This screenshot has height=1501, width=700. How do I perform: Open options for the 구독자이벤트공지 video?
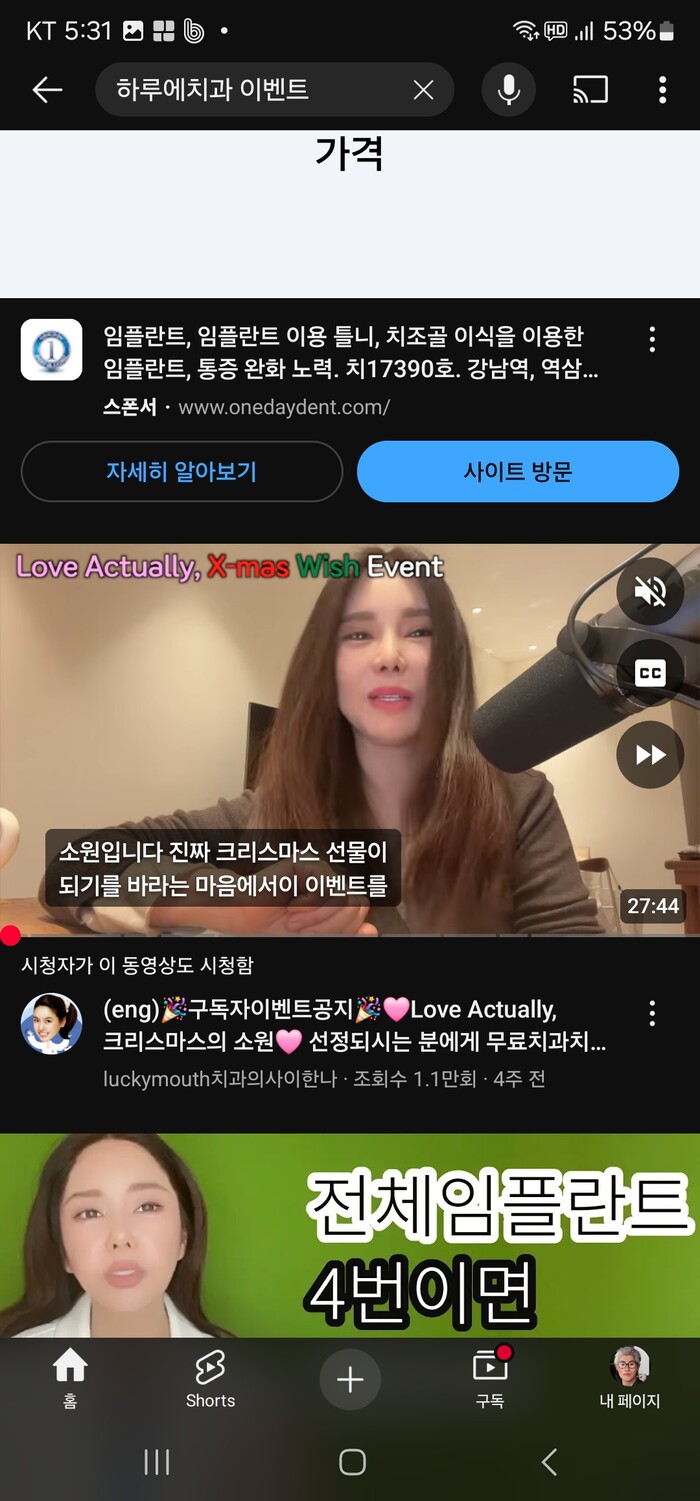(x=652, y=1013)
